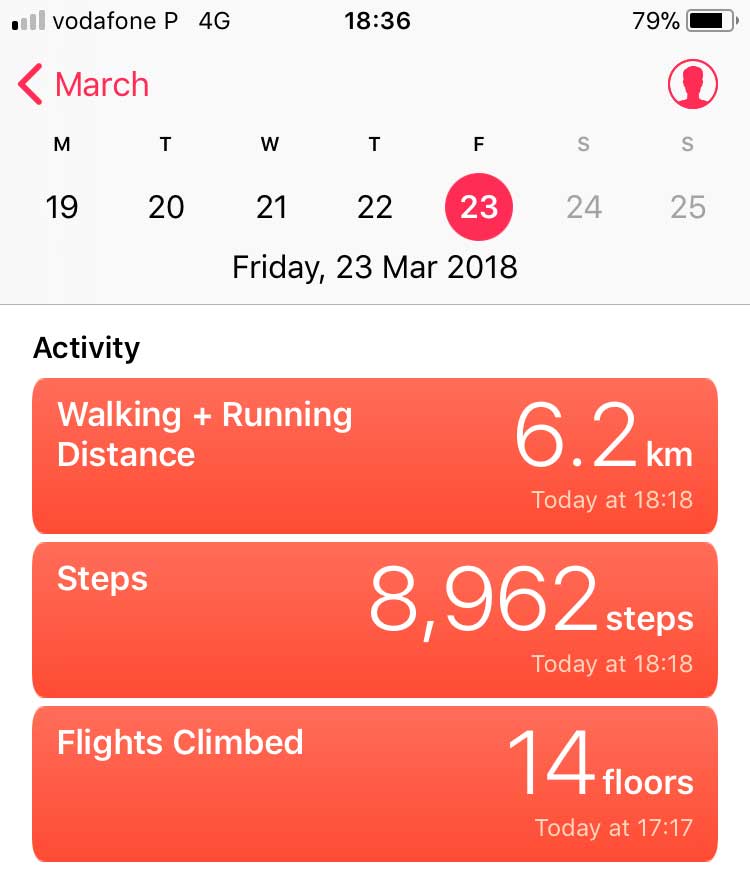Select Wednesday 21 in the week

(271, 207)
